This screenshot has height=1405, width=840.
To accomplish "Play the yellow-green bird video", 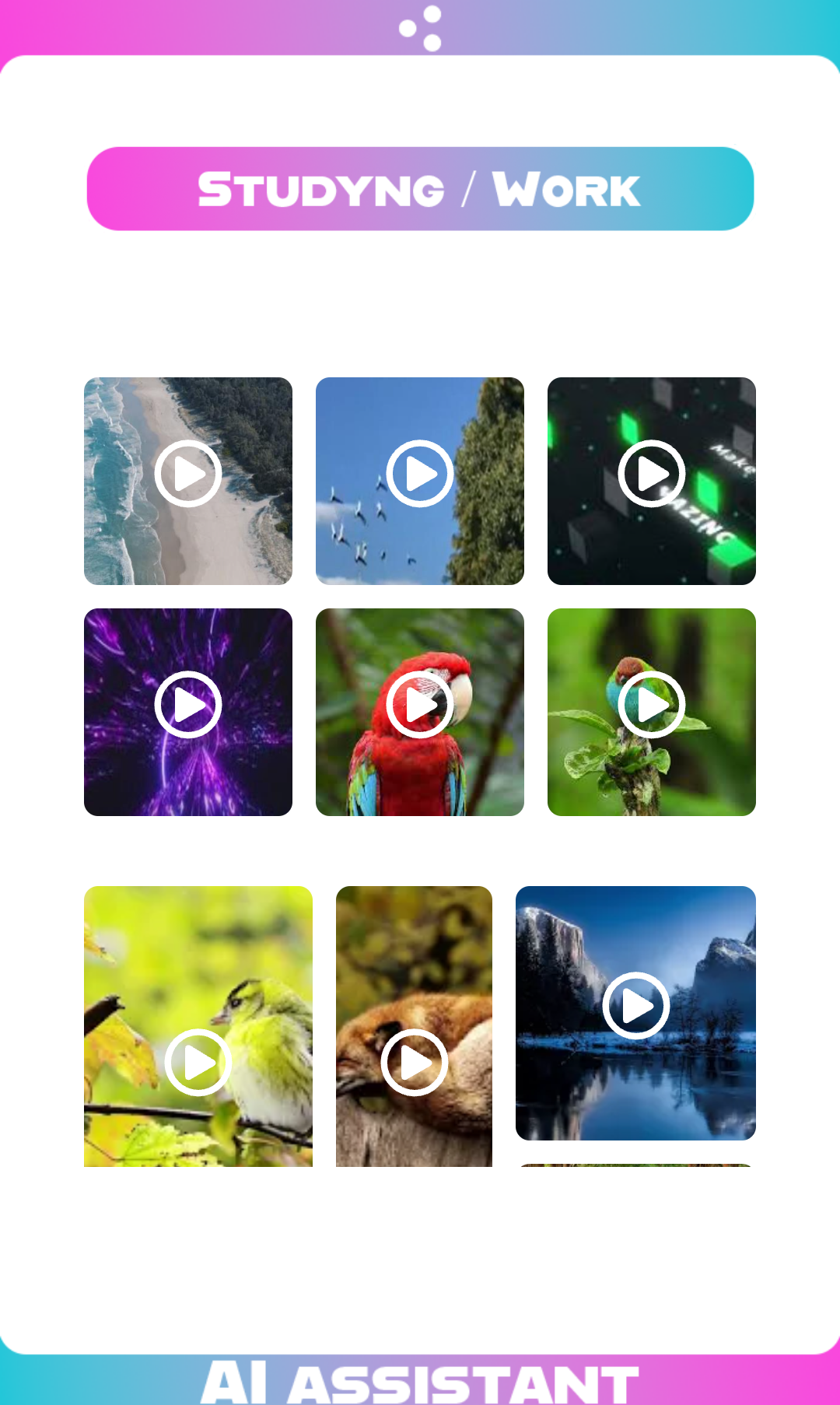I will click(x=198, y=1062).
